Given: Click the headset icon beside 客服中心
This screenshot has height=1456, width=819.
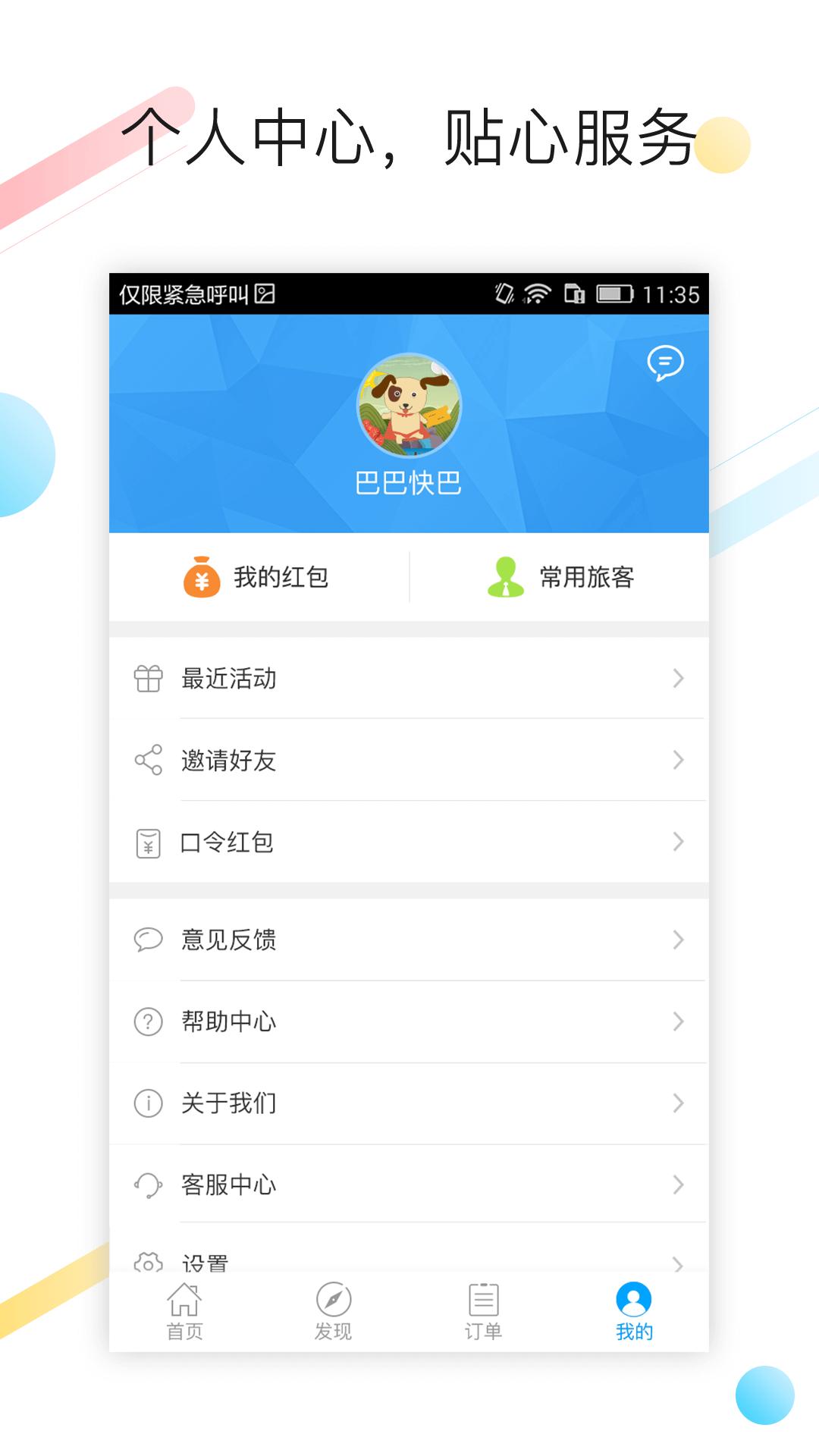Looking at the screenshot, I should pyautogui.click(x=149, y=1184).
